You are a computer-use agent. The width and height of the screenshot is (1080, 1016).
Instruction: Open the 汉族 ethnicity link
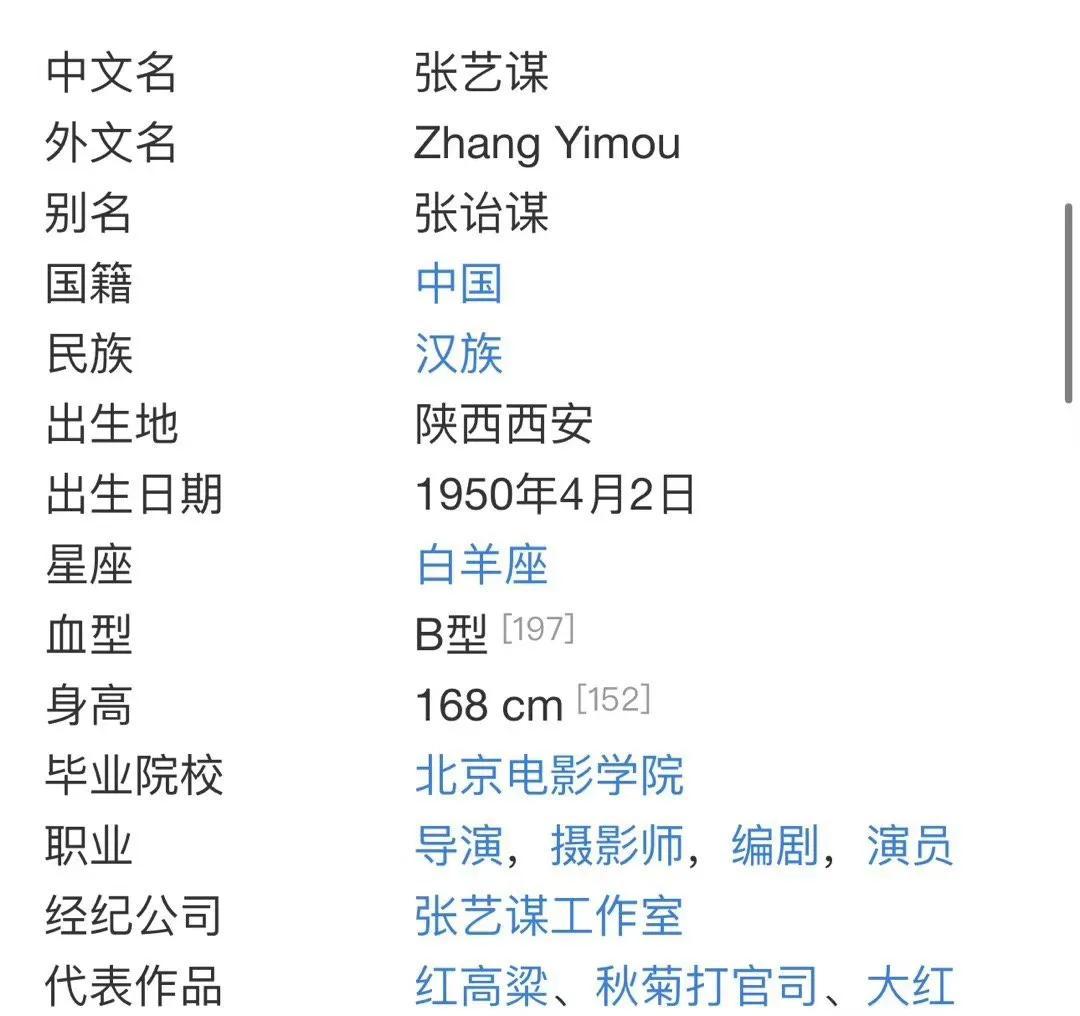point(459,355)
